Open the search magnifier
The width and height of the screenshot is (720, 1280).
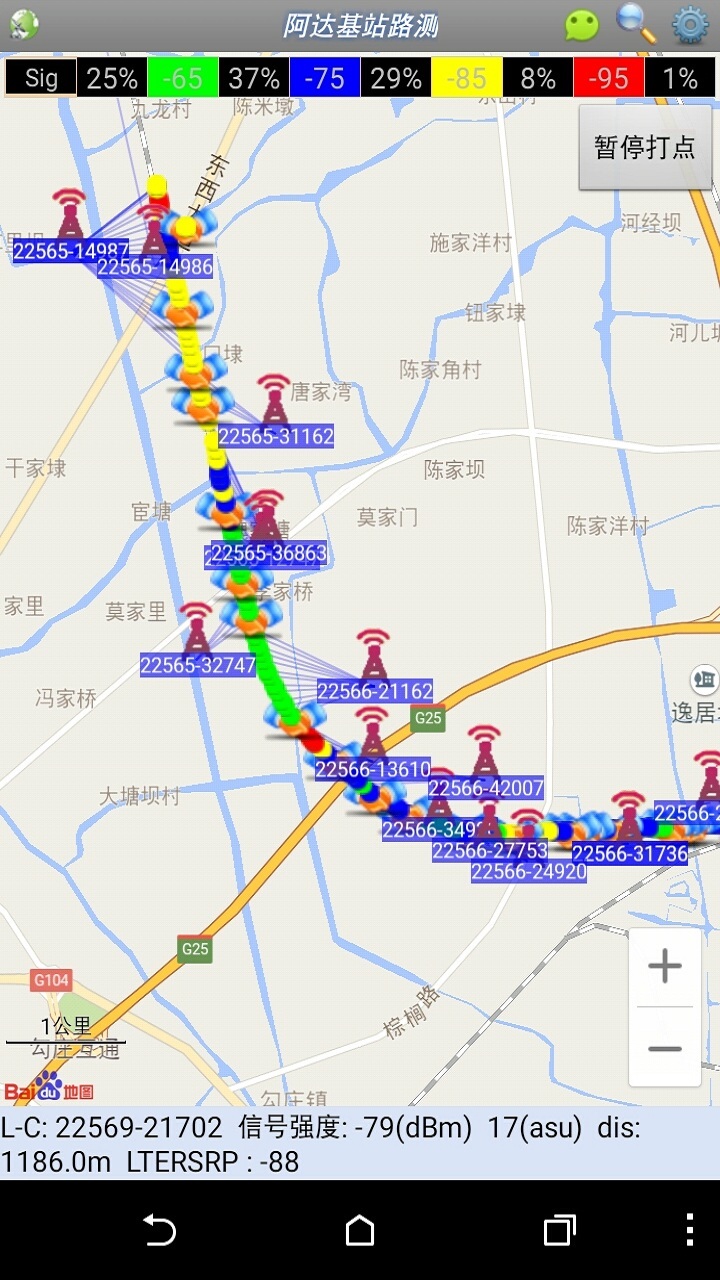636,23
